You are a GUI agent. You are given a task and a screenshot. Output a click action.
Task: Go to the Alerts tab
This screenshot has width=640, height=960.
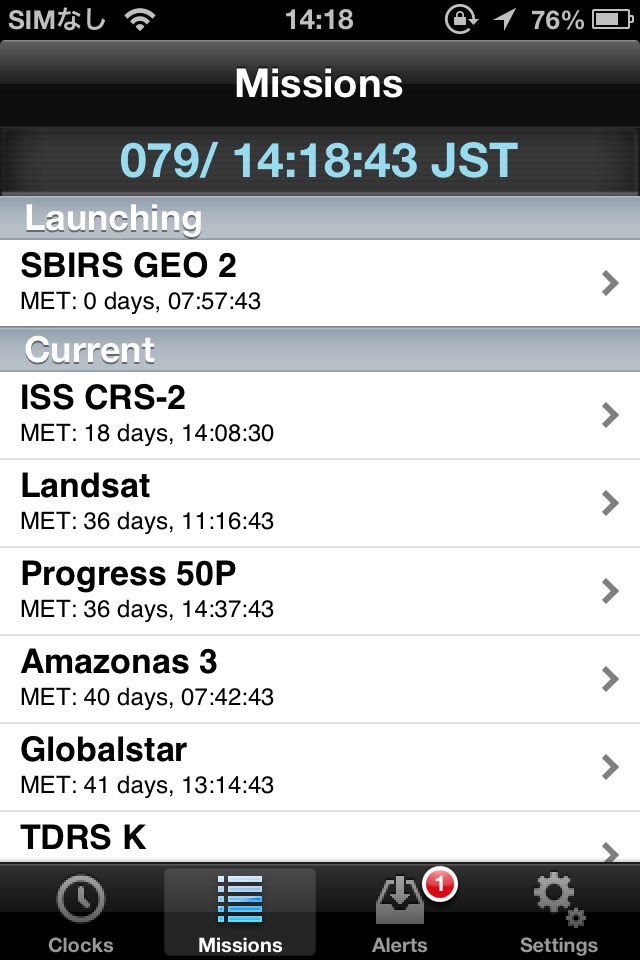400,912
